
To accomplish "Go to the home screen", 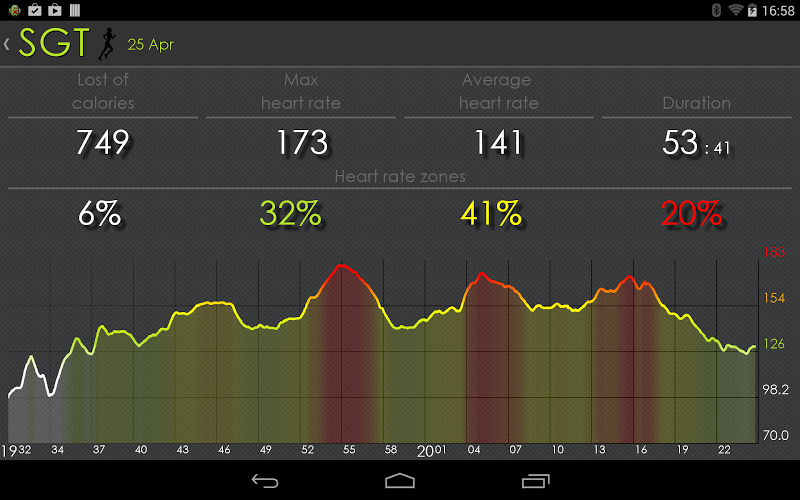I will tap(400, 481).
